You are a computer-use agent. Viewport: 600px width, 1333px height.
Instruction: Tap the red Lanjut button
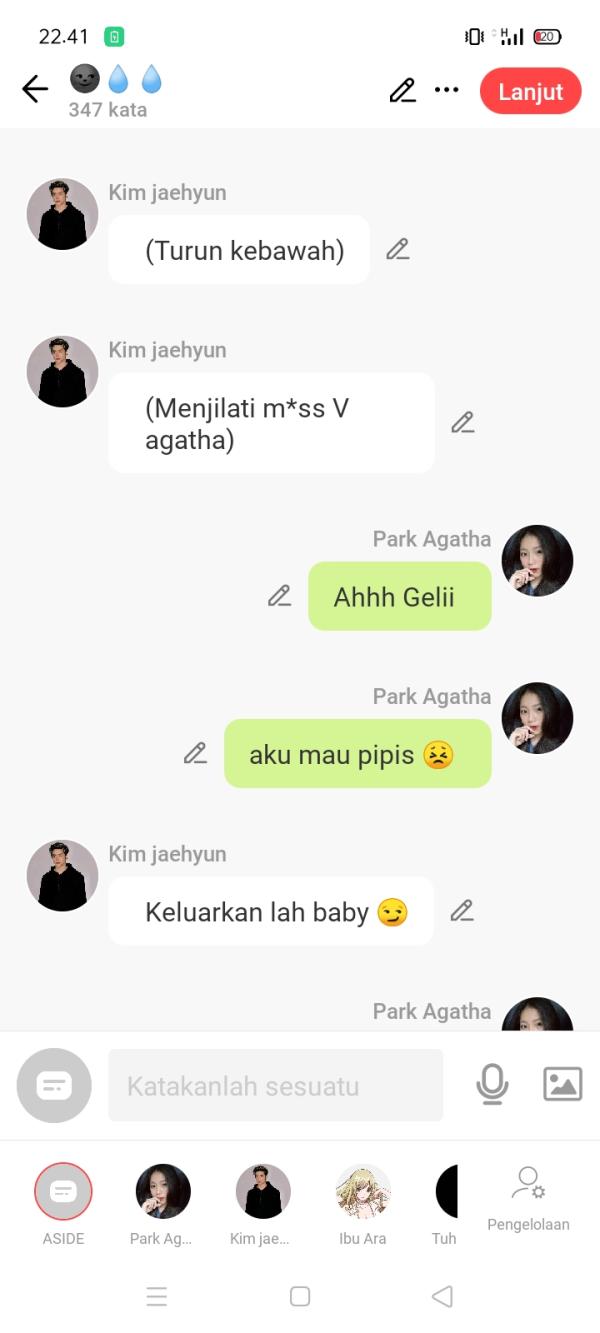pyautogui.click(x=530, y=91)
